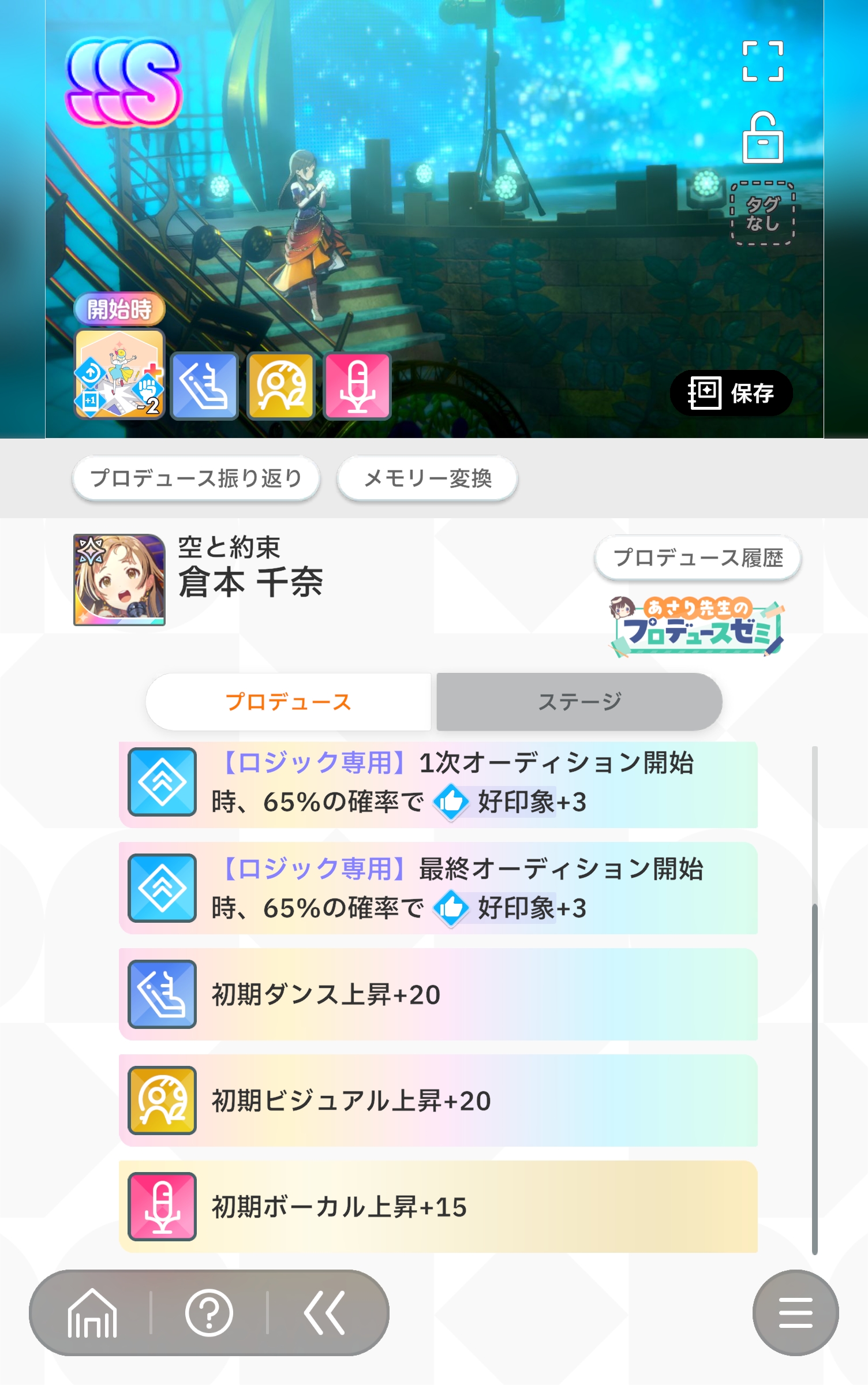Toggle the memory lock icon

coord(762,138)
